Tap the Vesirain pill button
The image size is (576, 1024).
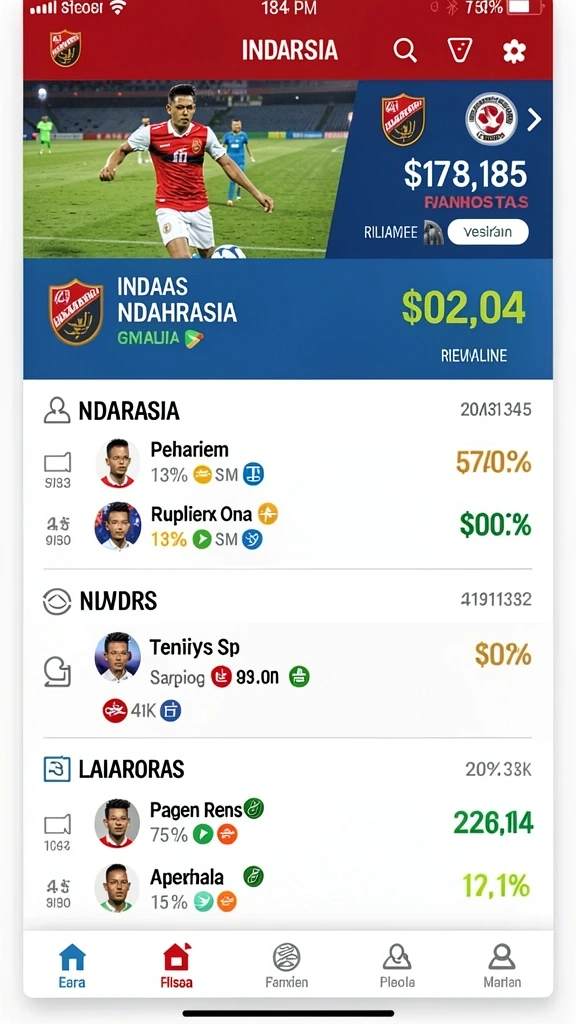tap(488, 232)
